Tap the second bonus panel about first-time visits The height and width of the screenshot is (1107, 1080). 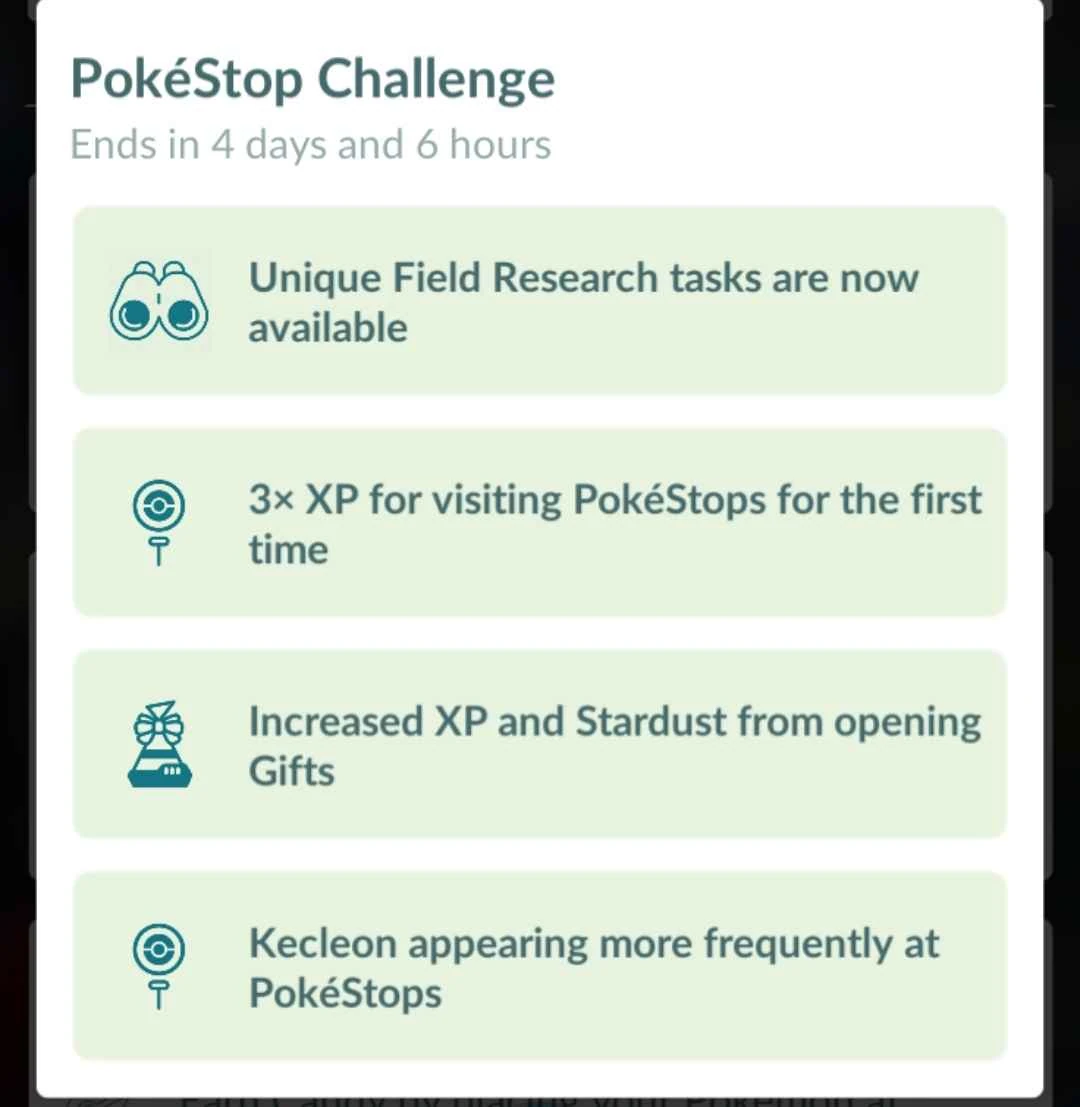(x=540, y=522)
